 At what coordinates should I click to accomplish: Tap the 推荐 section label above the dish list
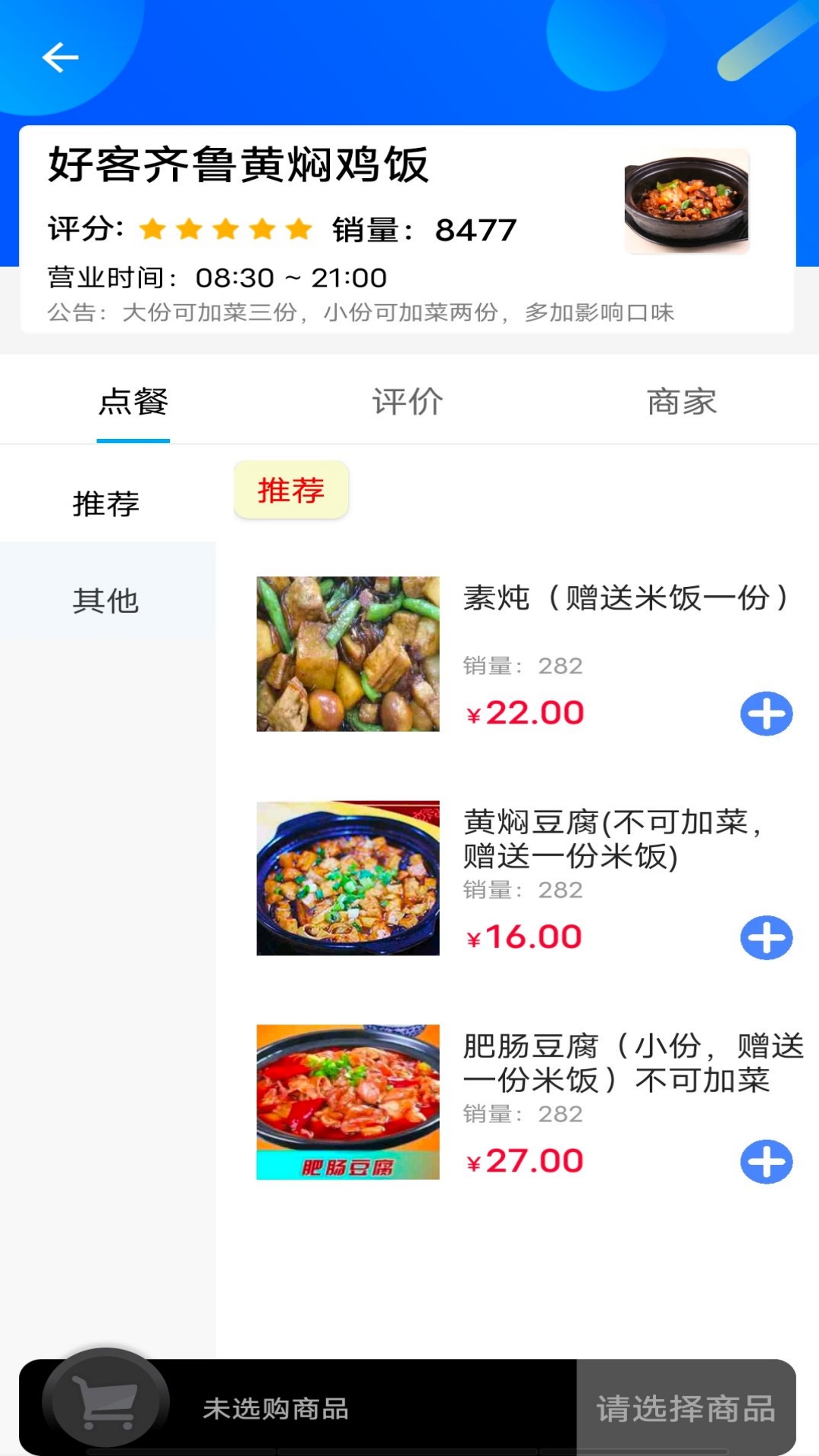pyautogui.click(x=292, y=491)
